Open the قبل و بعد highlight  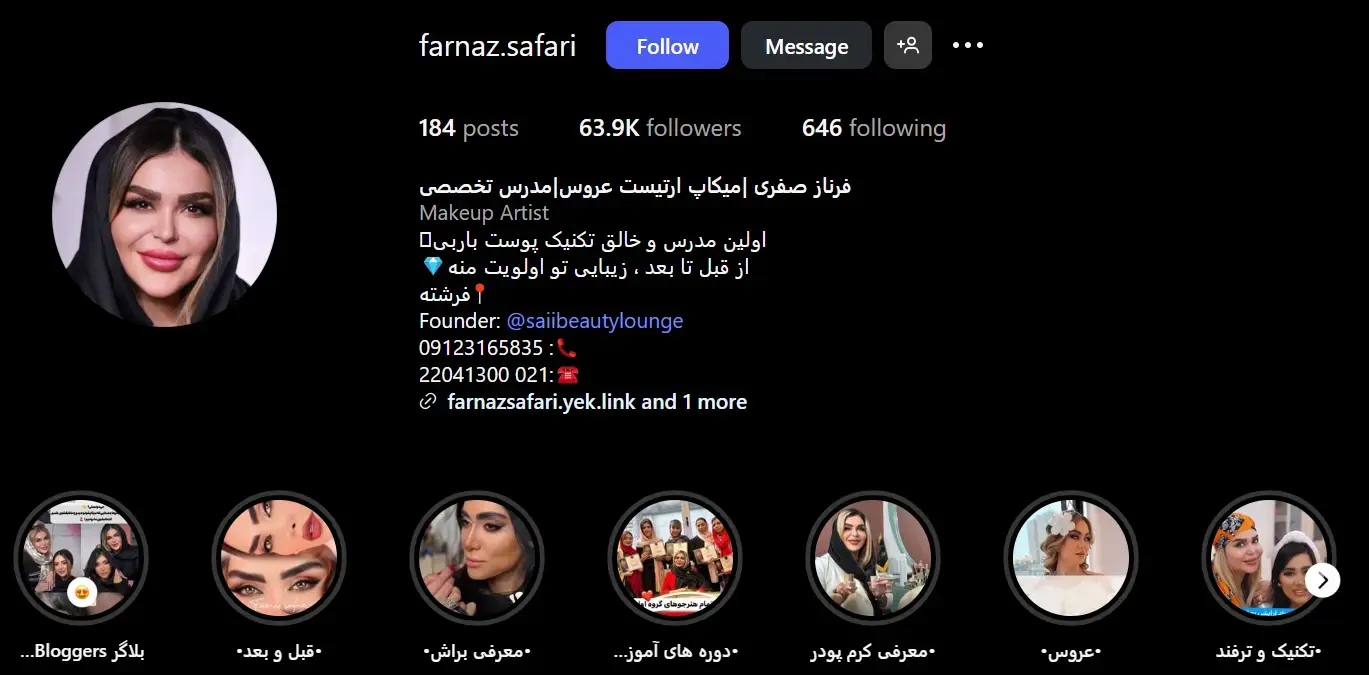(279, 558)
